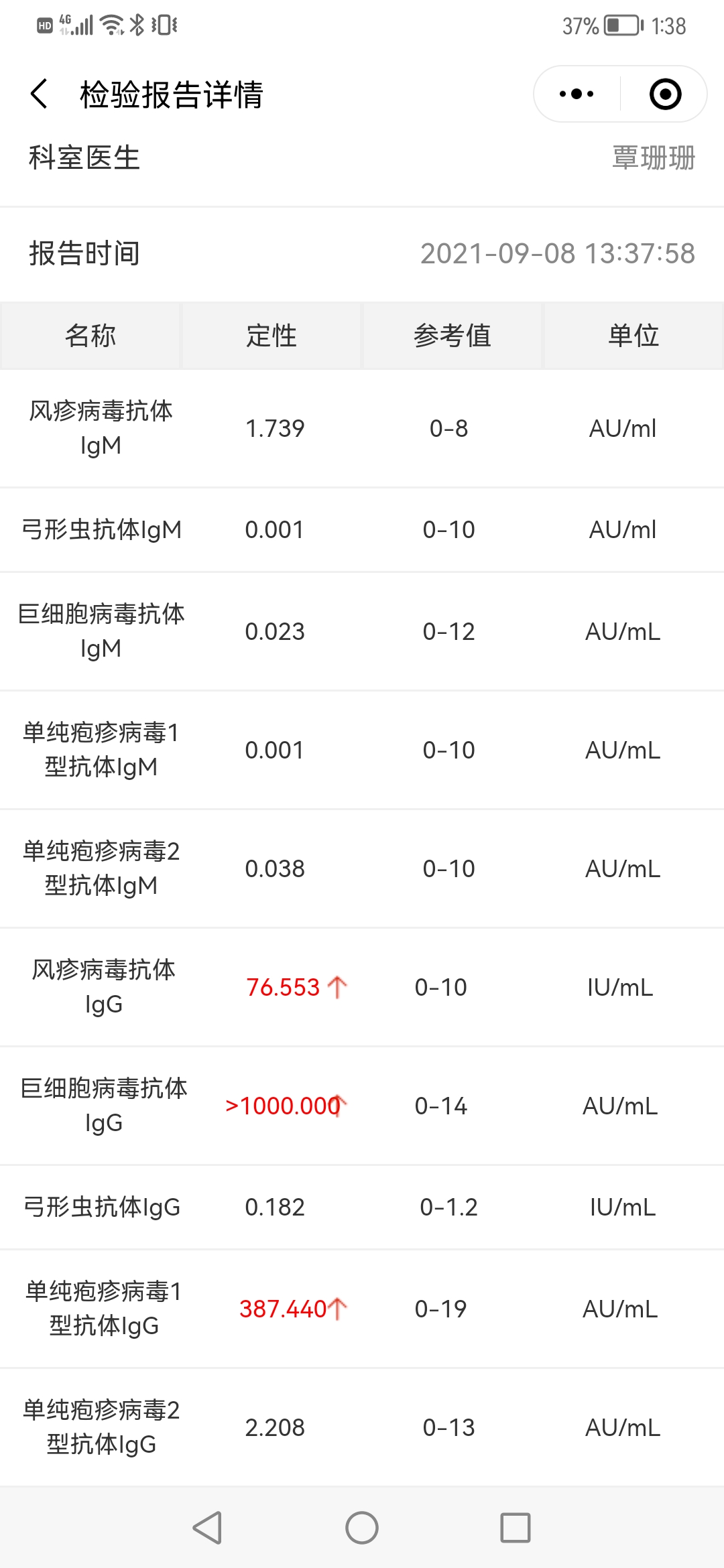This screenshot has height=1568, width=724.
Task: Tap the system back navigation button
Action: coord(207,1528)
